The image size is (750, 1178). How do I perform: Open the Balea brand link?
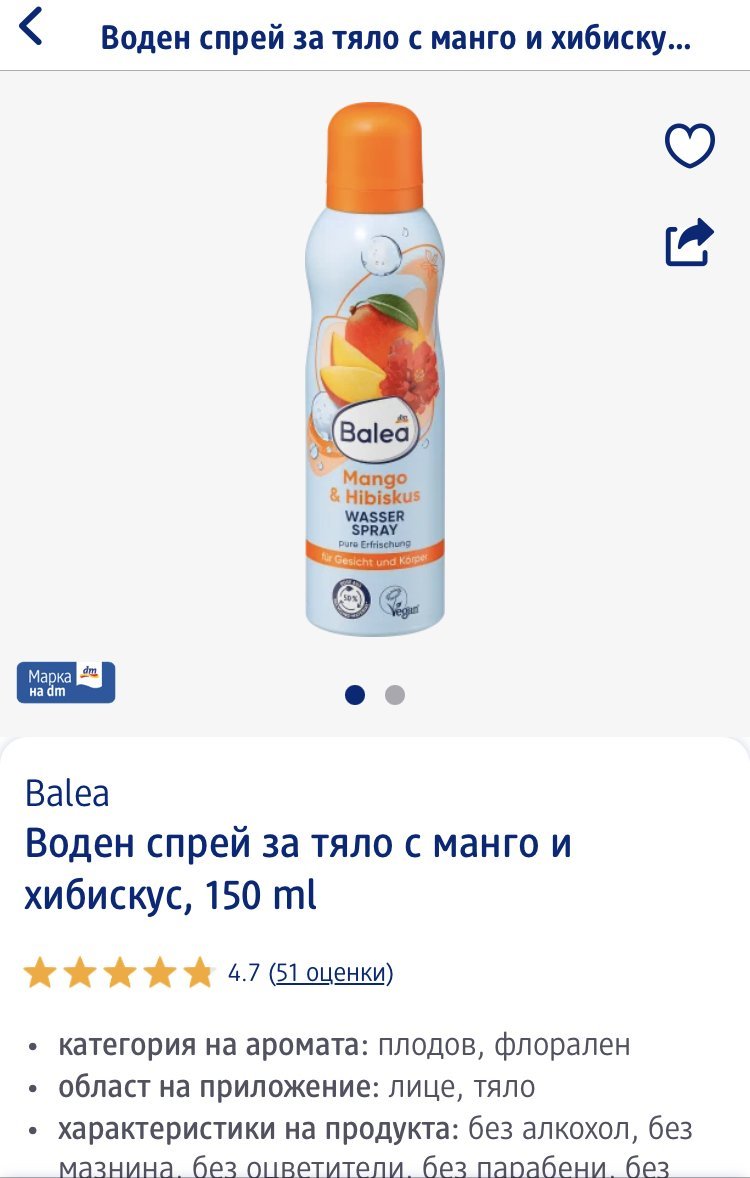67,793
